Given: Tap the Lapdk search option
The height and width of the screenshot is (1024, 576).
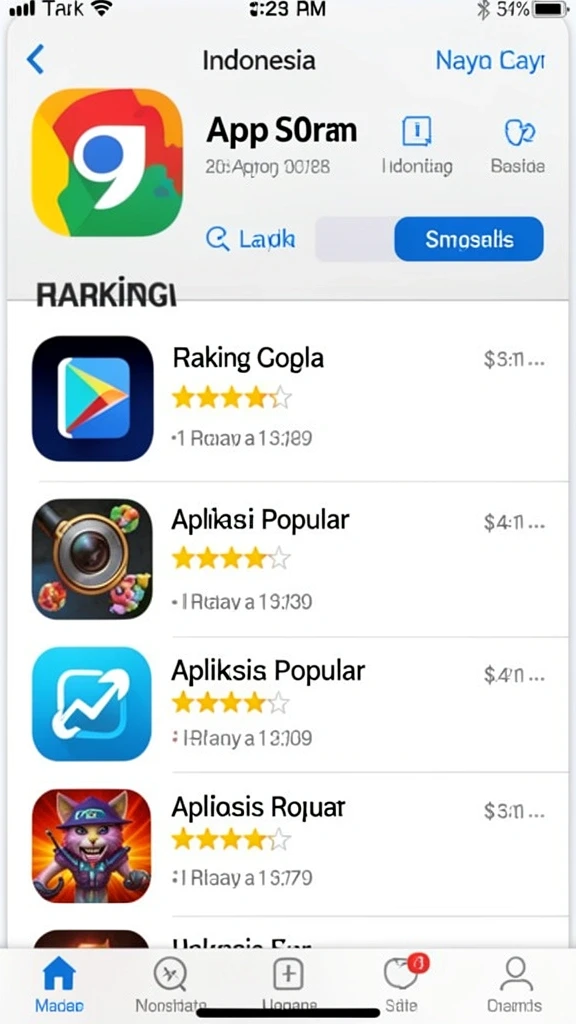Looking at the screenshot, I should tap(251, 239).
